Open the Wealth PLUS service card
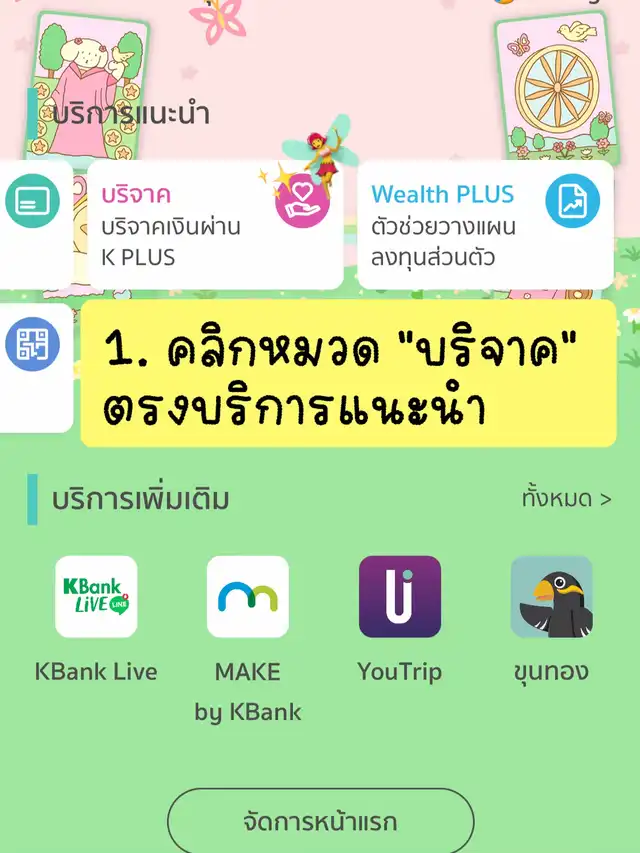Viewport: 640px width, 853px height. 485,225
